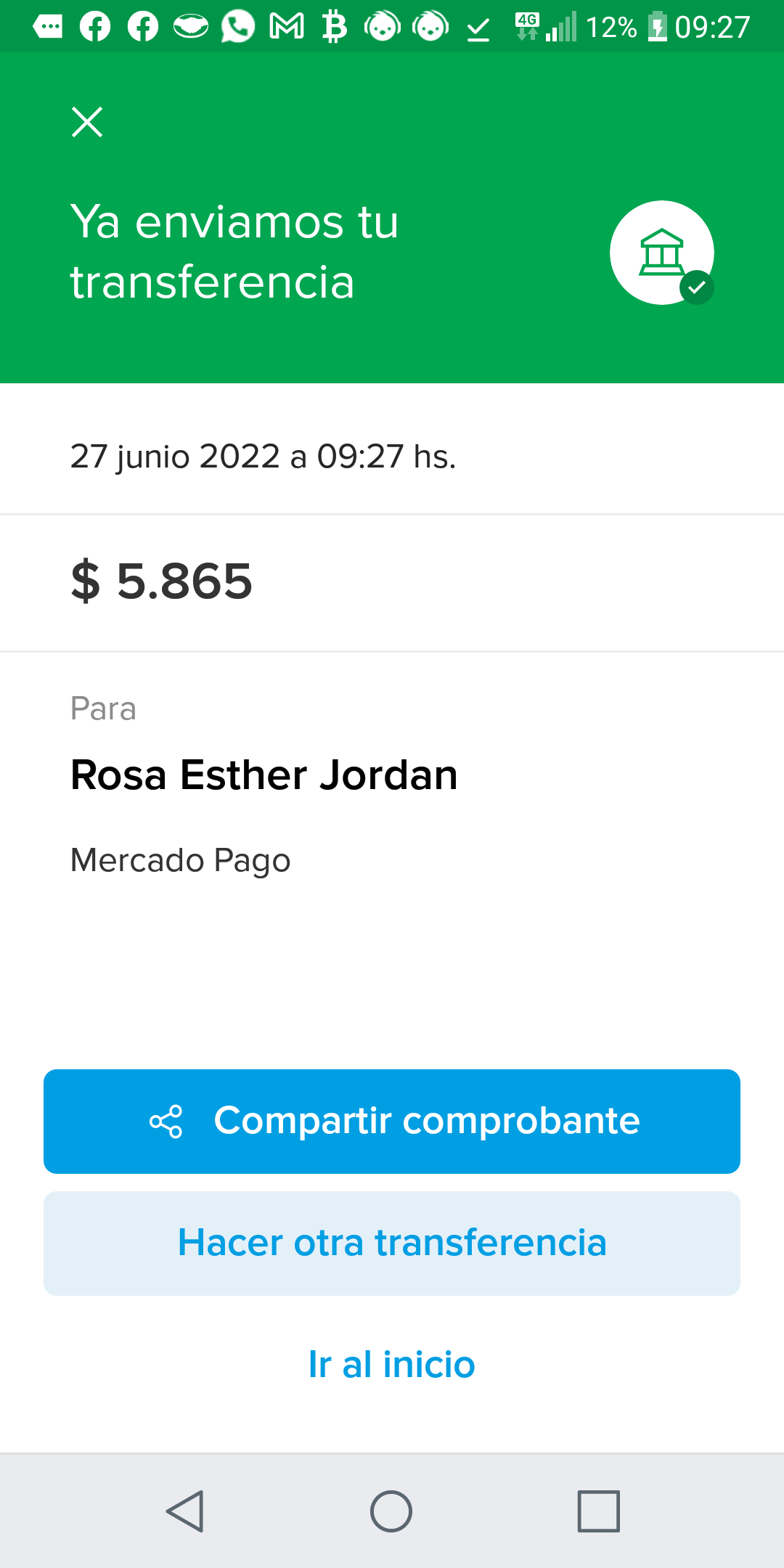Tap the system back button

tap(185, 1511)
